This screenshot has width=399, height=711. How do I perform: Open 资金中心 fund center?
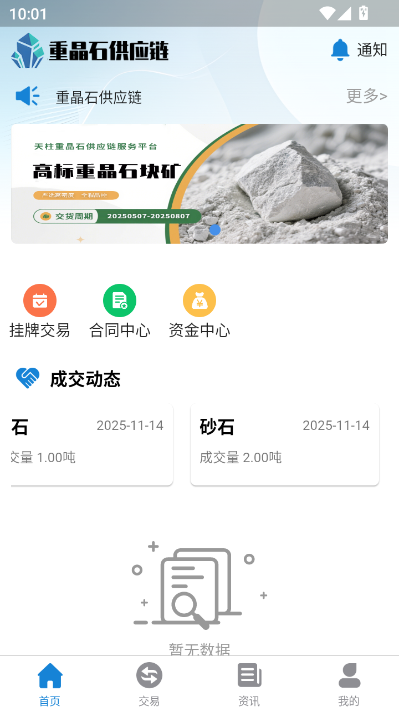200,311
